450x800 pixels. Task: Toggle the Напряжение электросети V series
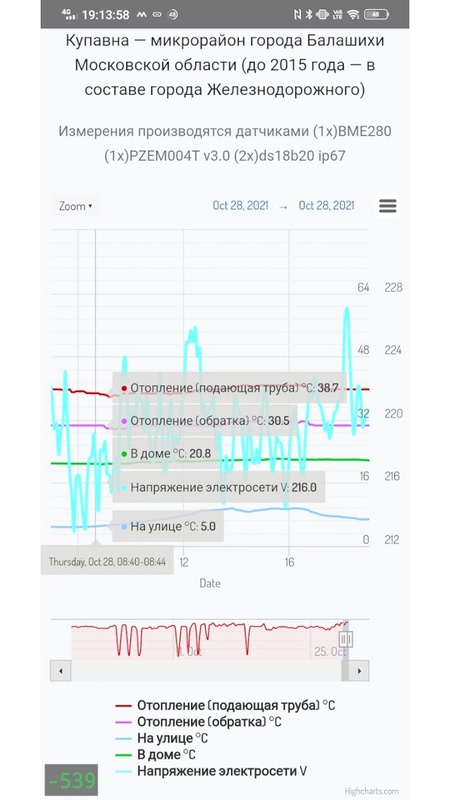coord(211,771)
